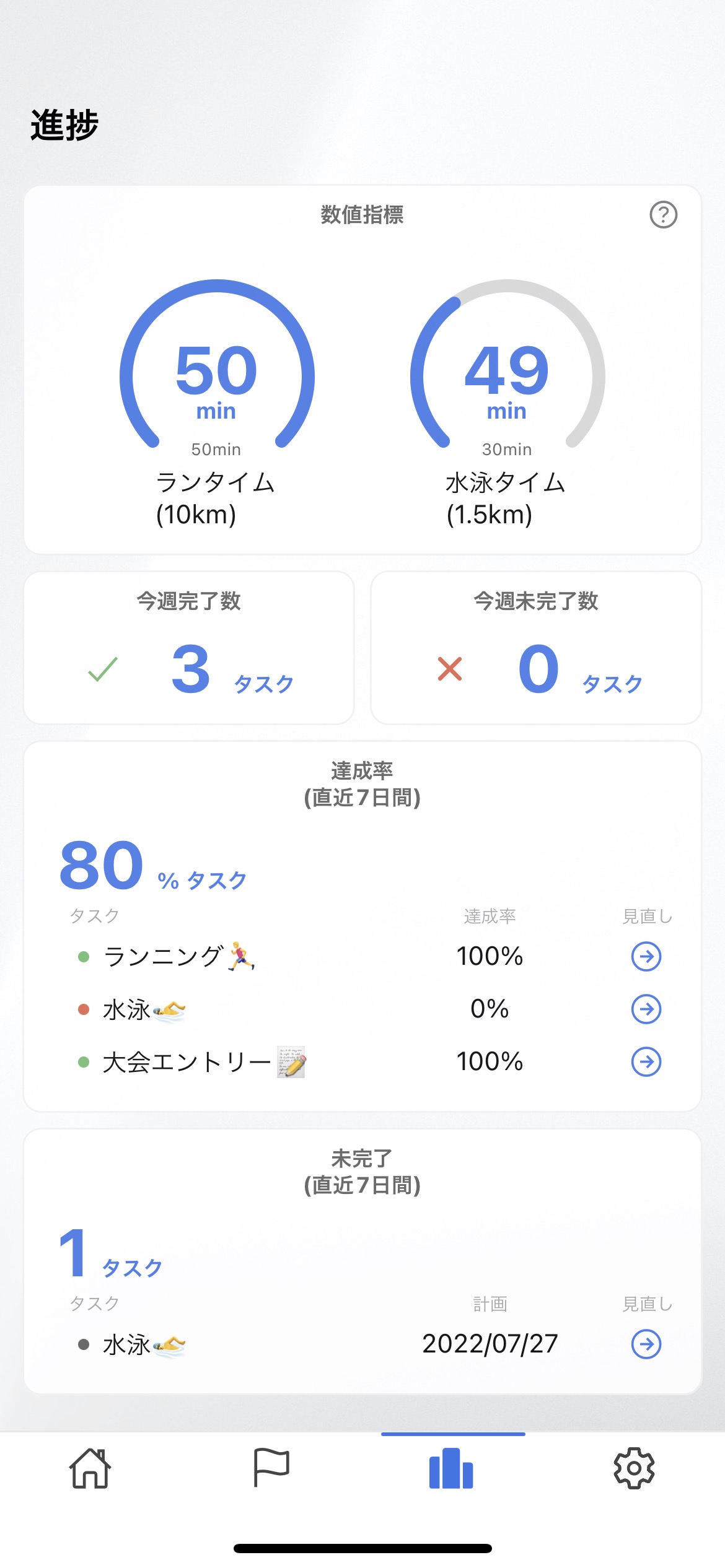Open the settings gear tab
Viewport: 725px width, 1568px height.
633,1468
